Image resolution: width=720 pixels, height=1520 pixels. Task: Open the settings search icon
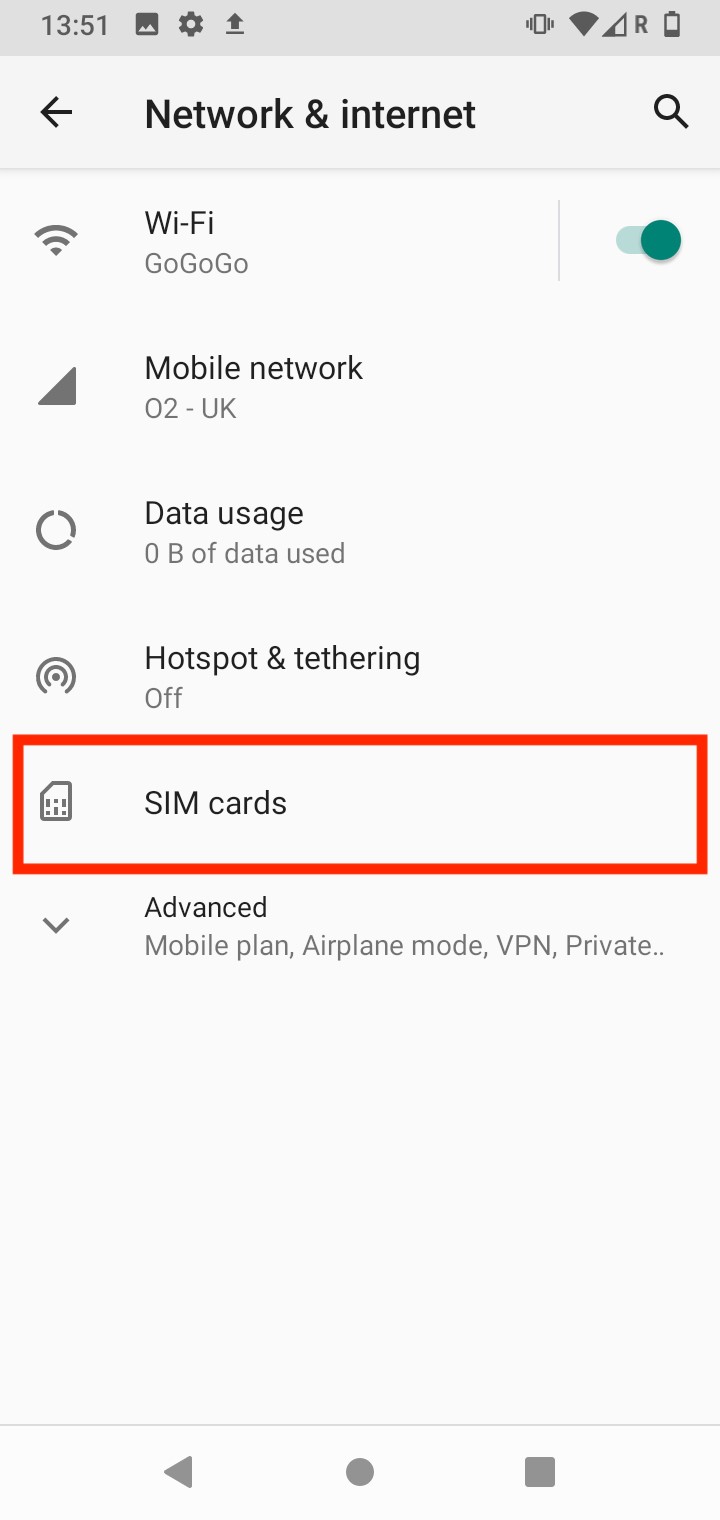tap(671, 112)
